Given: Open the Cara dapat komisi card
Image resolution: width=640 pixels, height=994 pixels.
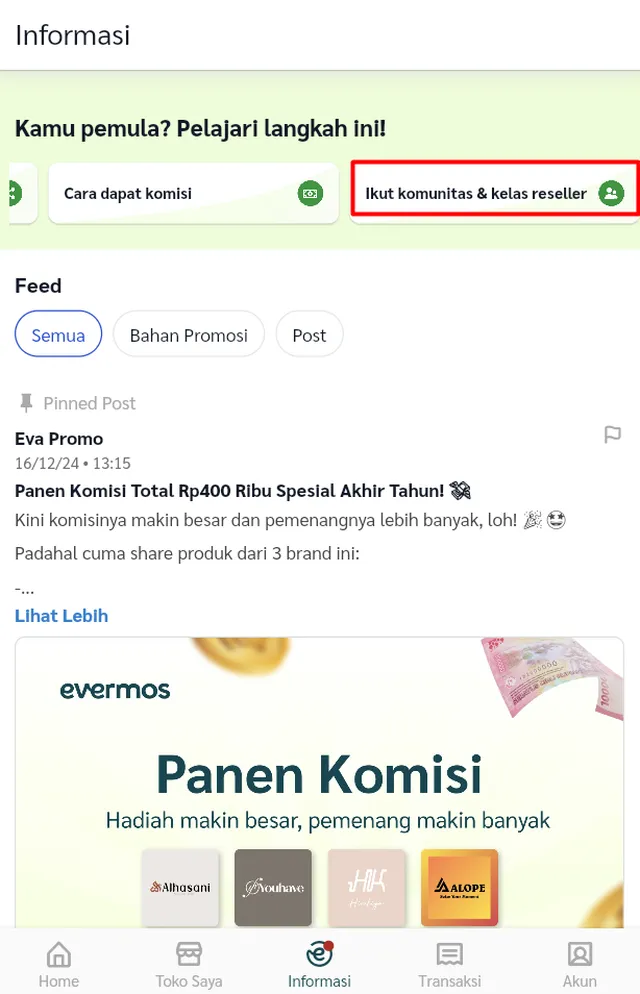Looking at the screenshot, I should (192, 193).
